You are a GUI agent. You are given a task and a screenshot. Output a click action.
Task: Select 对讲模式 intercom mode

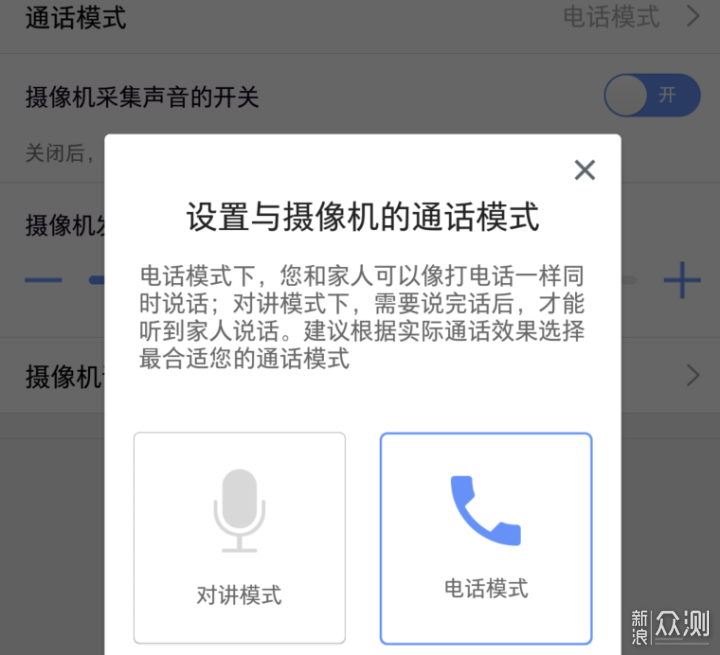239,538
